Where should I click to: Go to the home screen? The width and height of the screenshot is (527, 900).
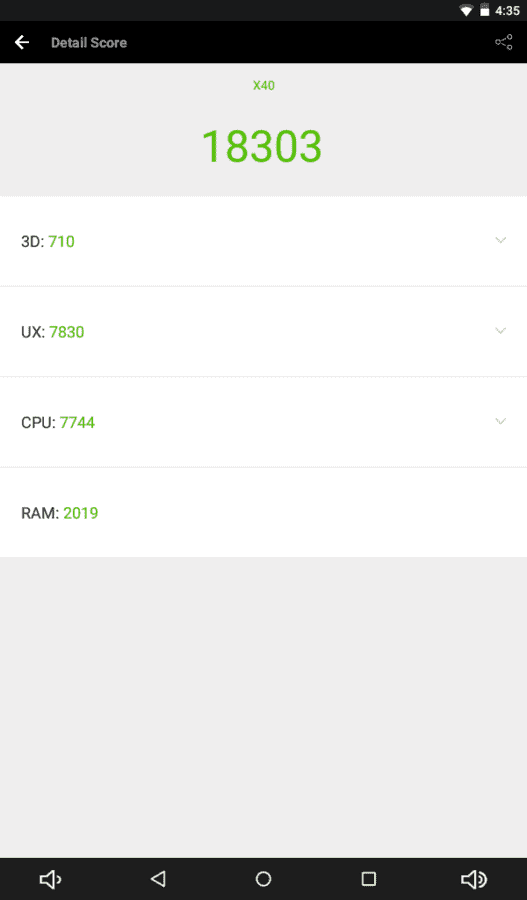click(x=264, y=879)
